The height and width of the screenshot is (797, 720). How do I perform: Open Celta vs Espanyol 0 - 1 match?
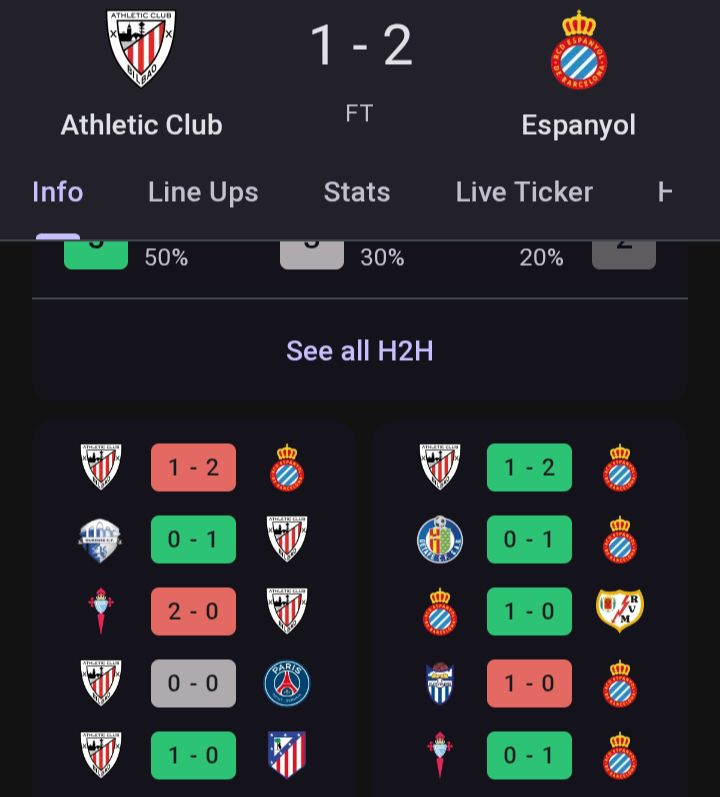click(x=529, y=756)
